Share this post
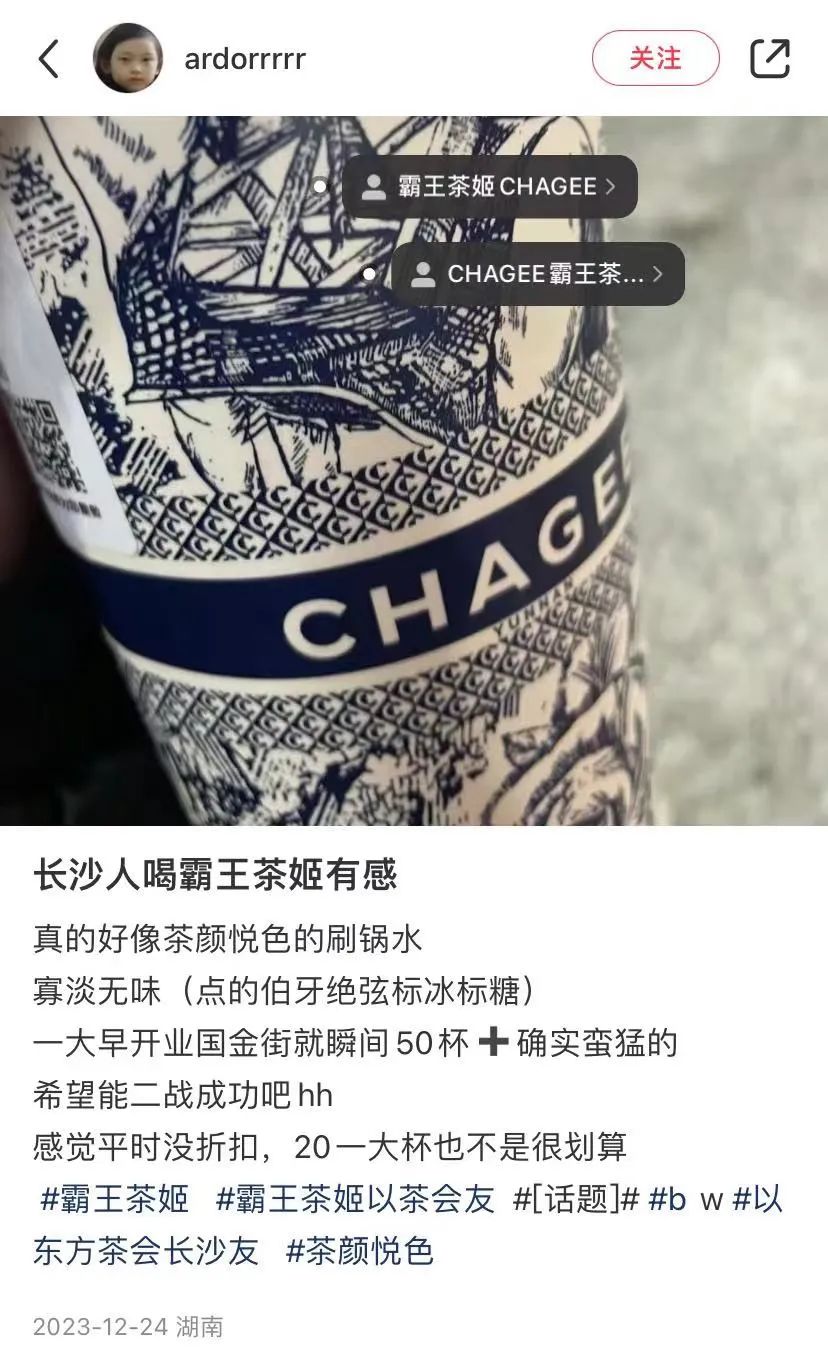Image resolution: width=828 pixels, height=1364 pixels. coord(770,59)
